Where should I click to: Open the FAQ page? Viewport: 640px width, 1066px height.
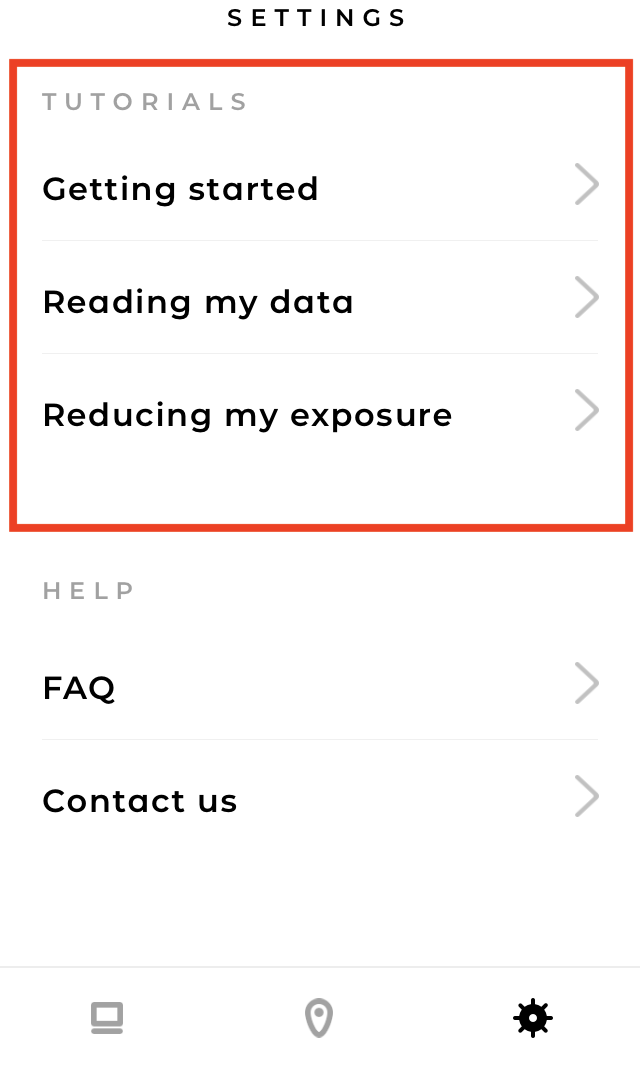320,687
